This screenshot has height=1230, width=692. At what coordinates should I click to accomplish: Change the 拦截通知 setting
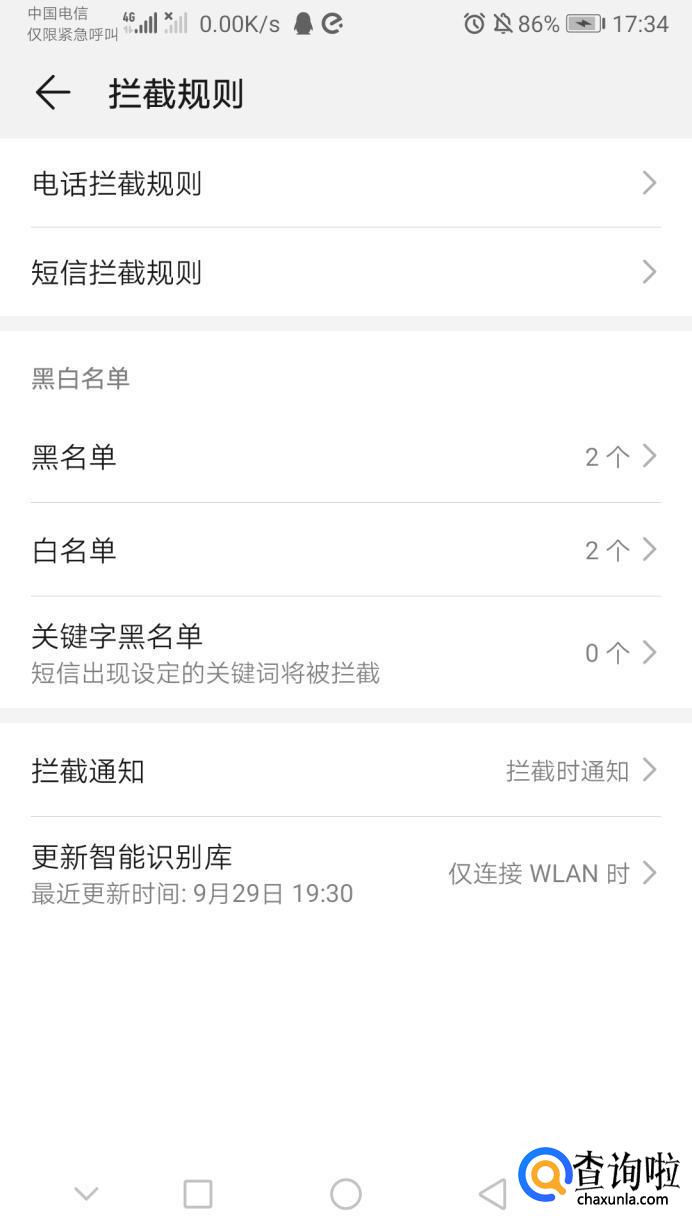[x=345, y=770]
